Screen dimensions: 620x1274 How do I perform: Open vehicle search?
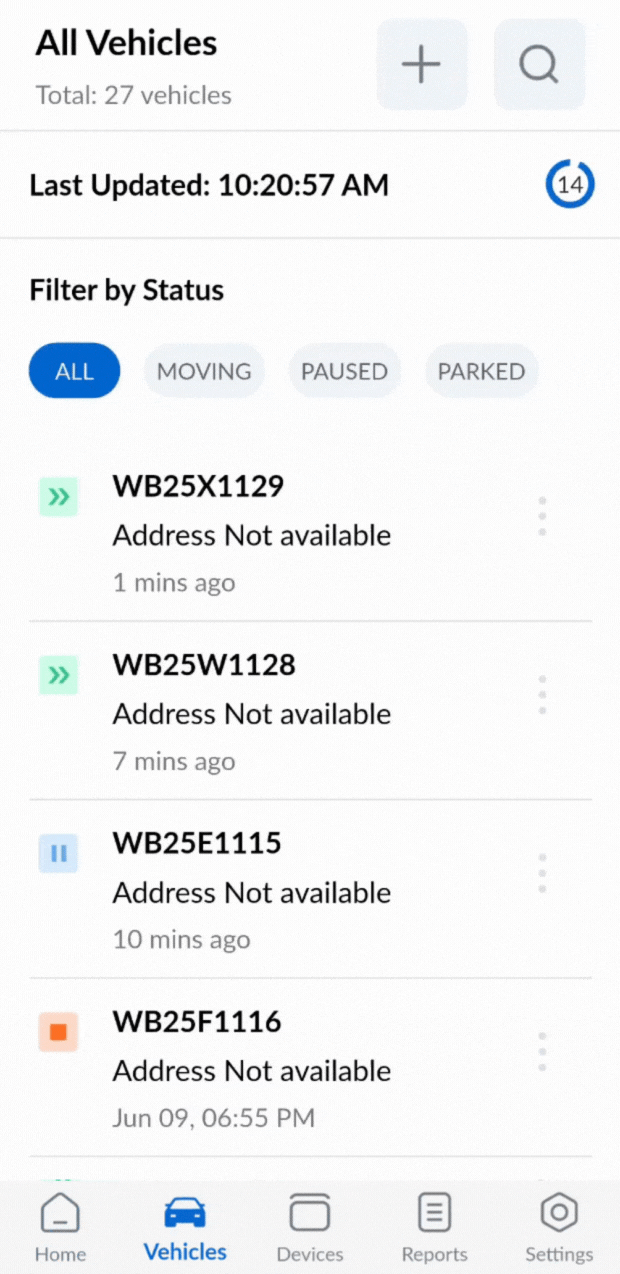pos(538,65)
